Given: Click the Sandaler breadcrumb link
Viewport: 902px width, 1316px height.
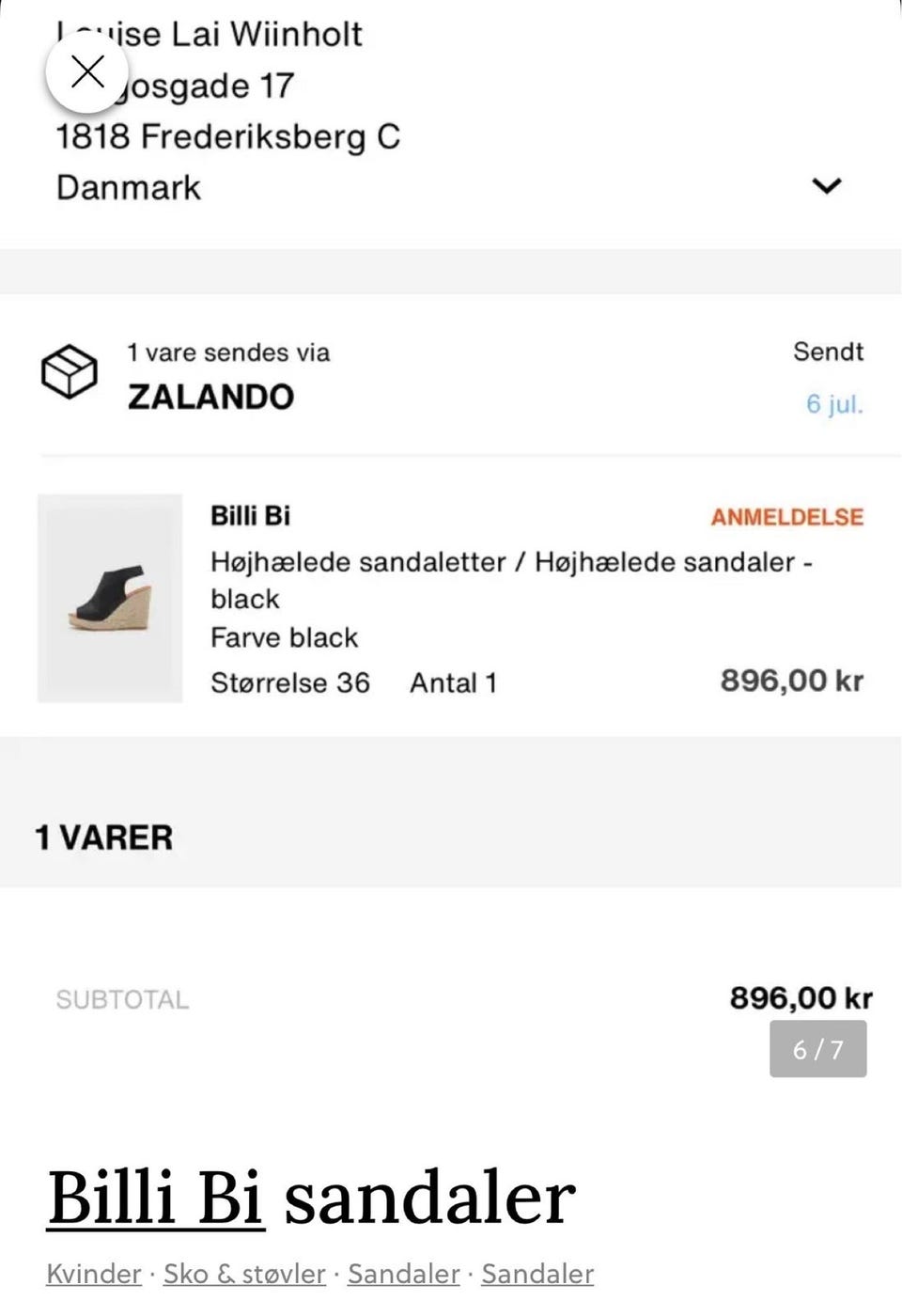Looking at the screenshot, I should 403,1274.
